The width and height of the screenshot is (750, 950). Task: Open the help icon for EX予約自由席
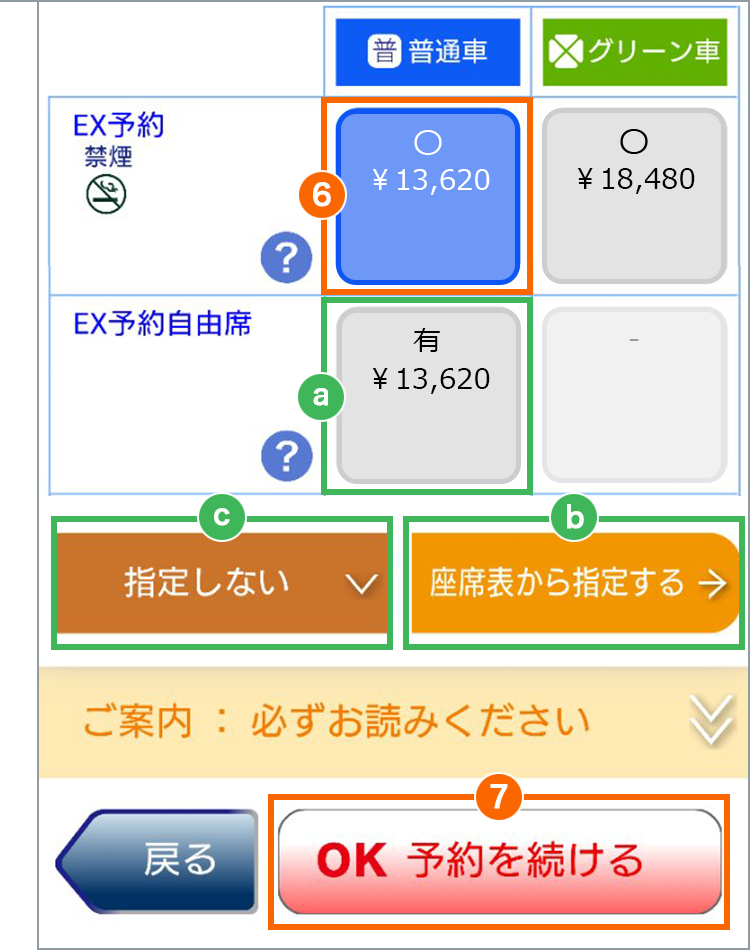(x=286, y=457)
